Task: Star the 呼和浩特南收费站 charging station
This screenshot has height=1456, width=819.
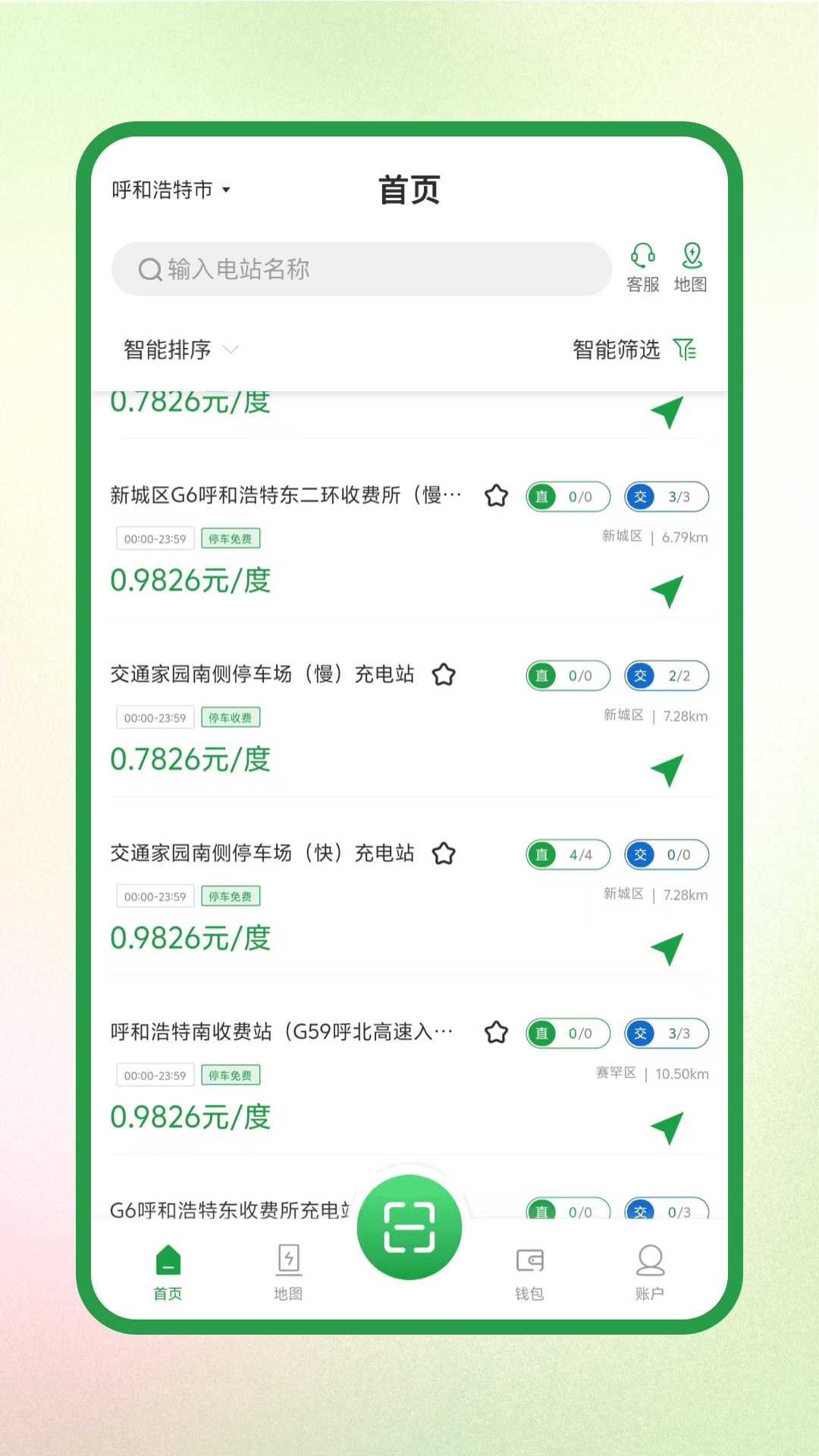Action: point(497,1032)
